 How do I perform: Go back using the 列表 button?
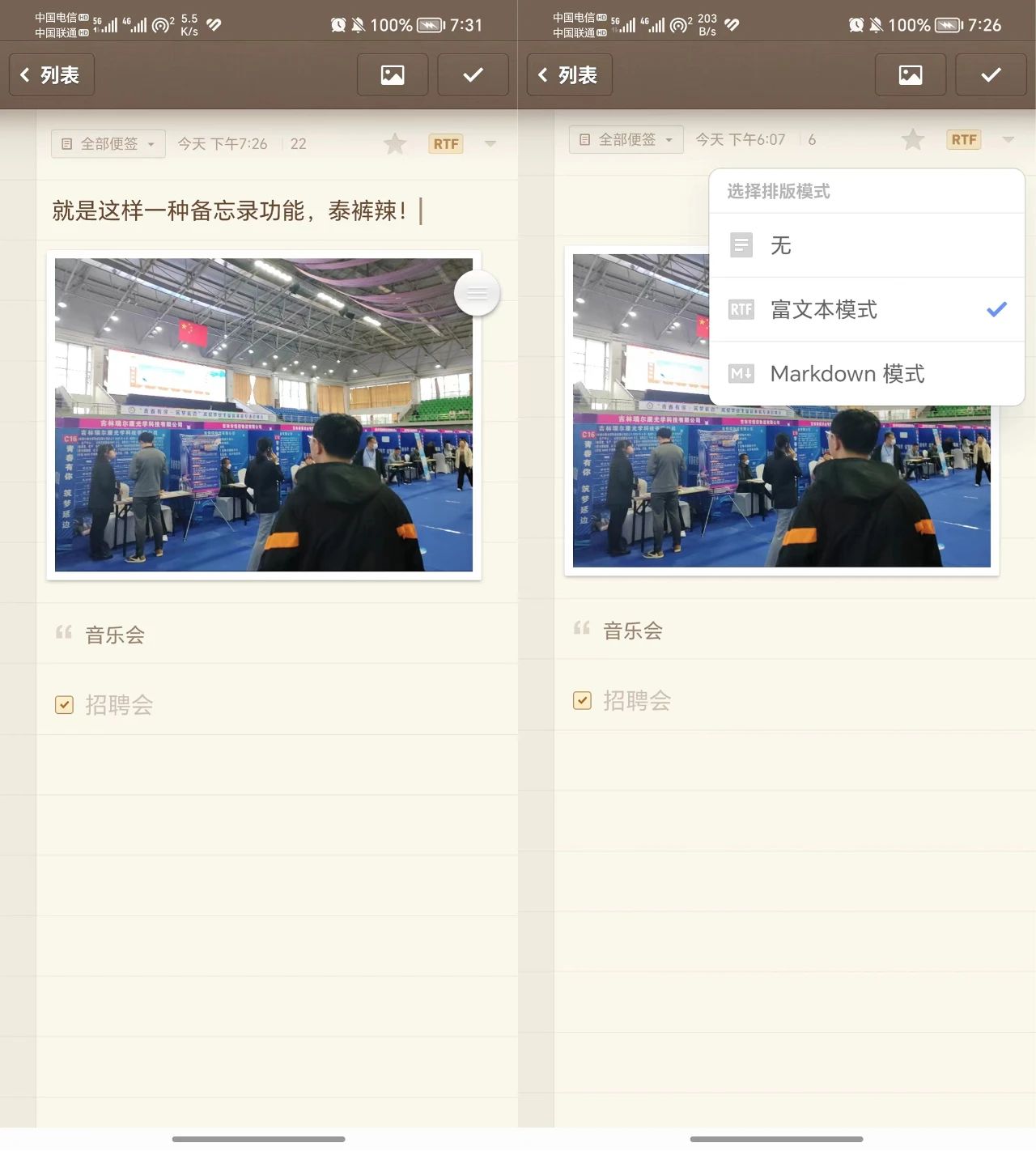click(51, 74)
